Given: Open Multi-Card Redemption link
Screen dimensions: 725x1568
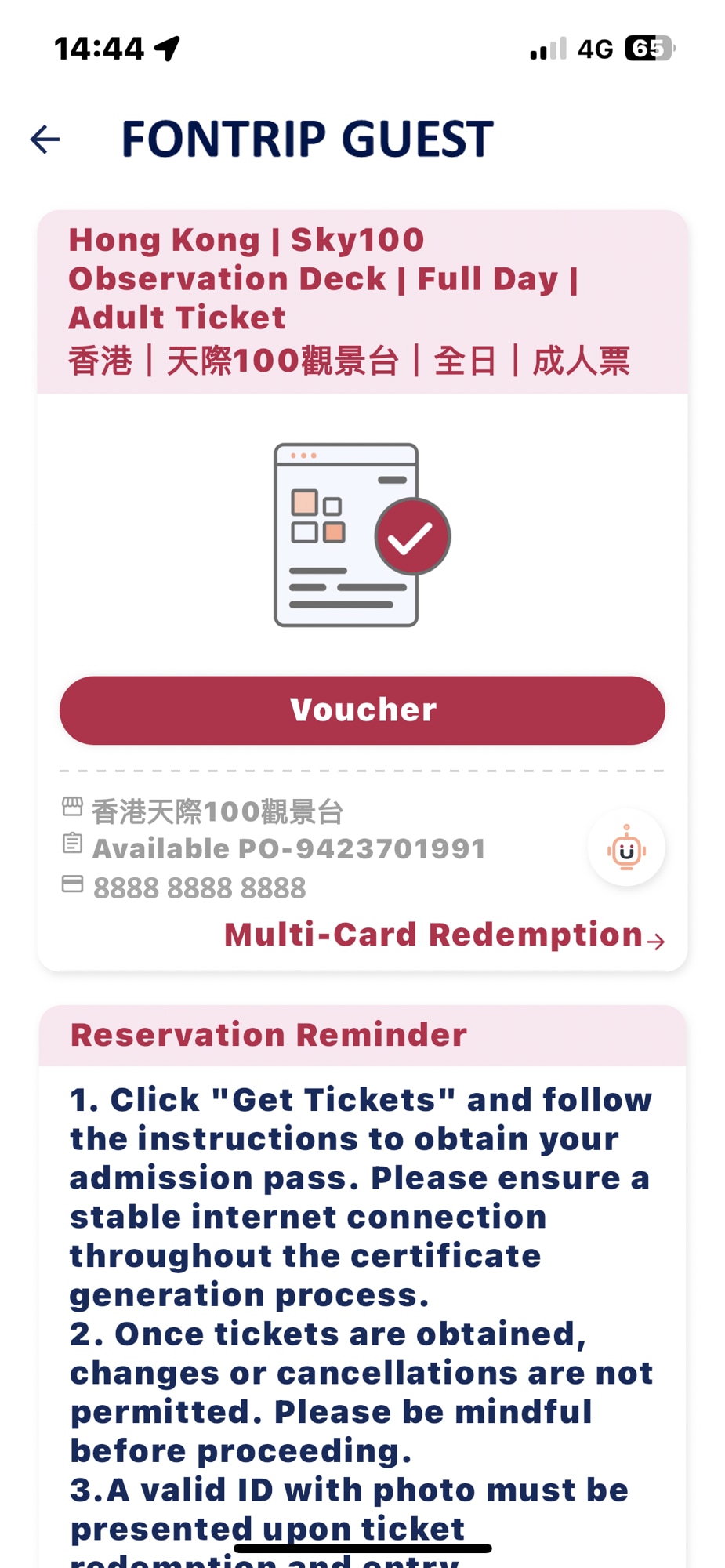Looking at the screenshot, I should [444, 935].
